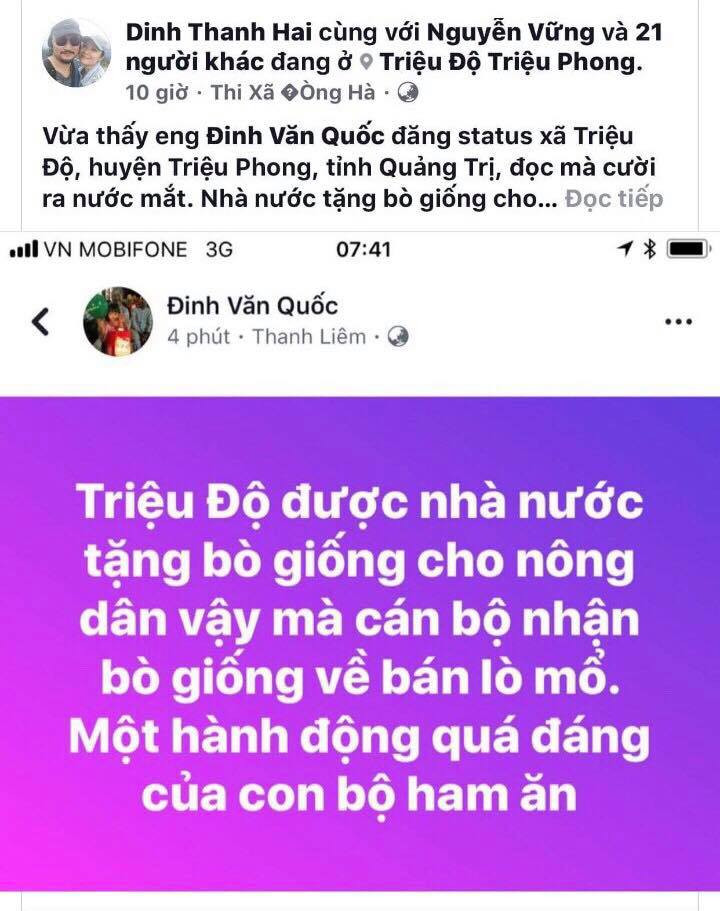Expand the post with Đọc tiếp

click(x=613, y=198)
